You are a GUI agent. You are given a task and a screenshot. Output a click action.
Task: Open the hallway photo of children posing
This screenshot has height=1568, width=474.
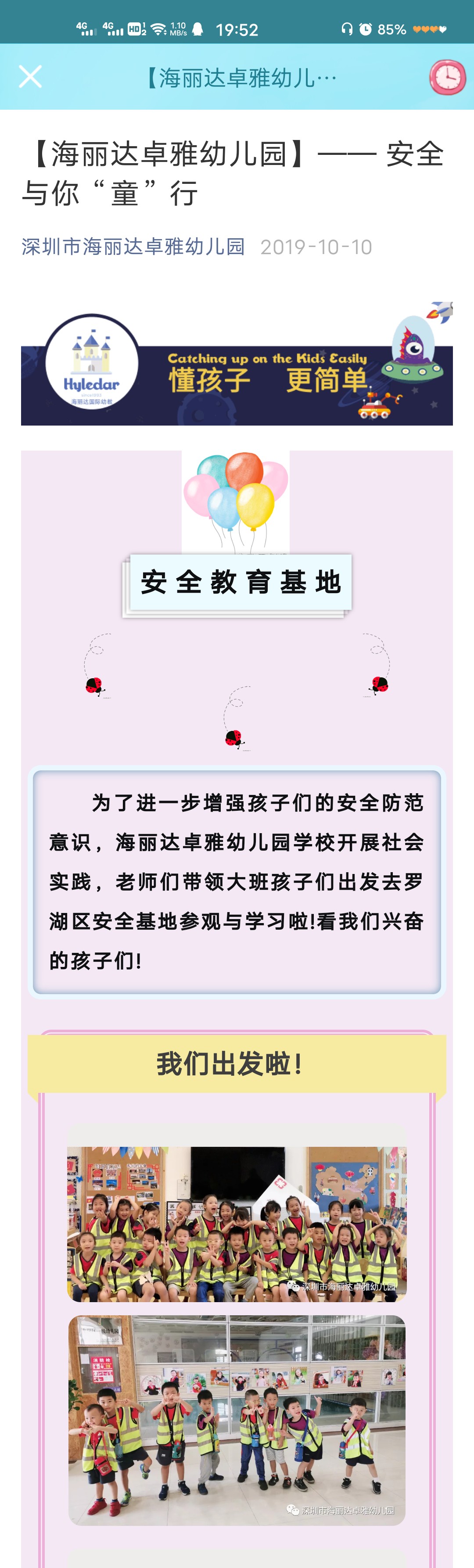click(x=237, y=1419)
